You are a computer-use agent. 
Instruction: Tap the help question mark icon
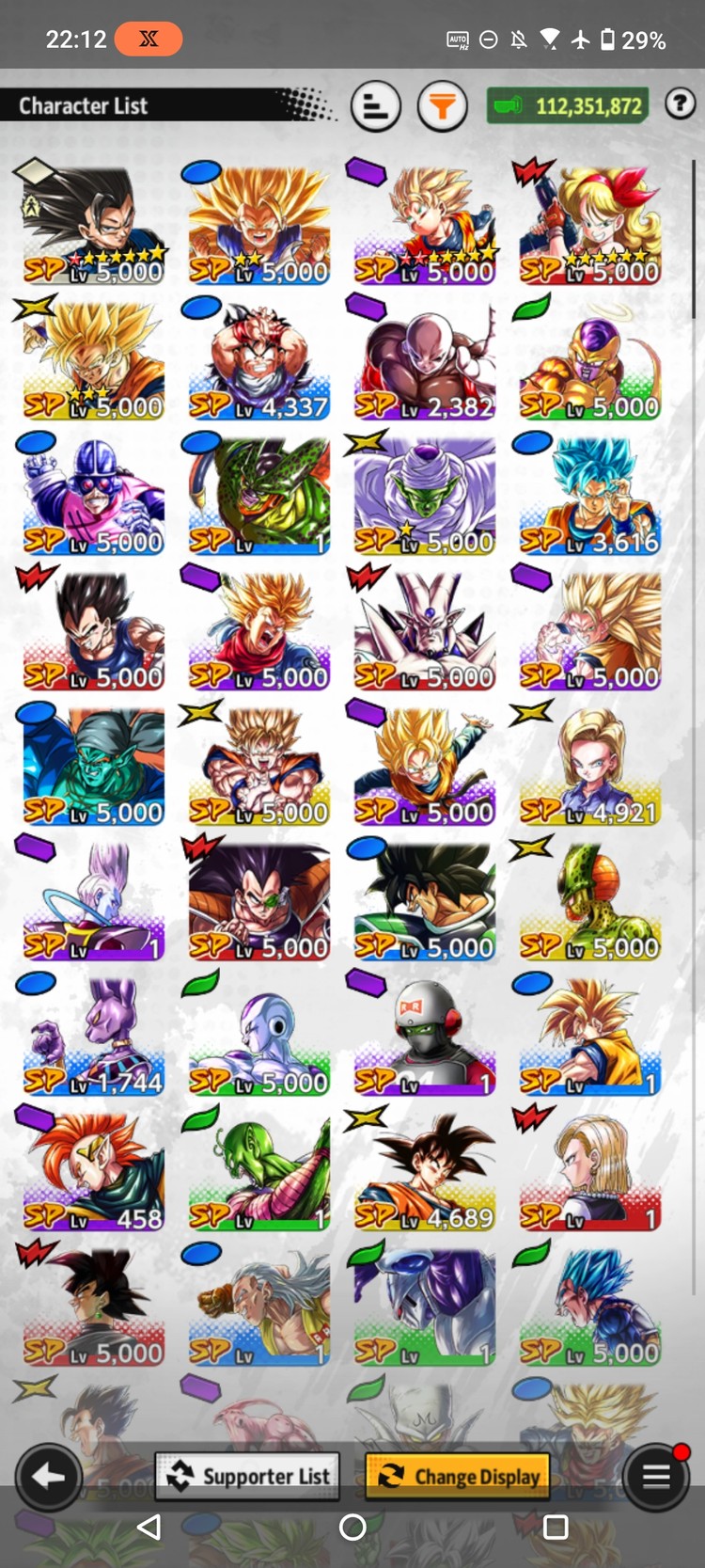tap(680, 103)
